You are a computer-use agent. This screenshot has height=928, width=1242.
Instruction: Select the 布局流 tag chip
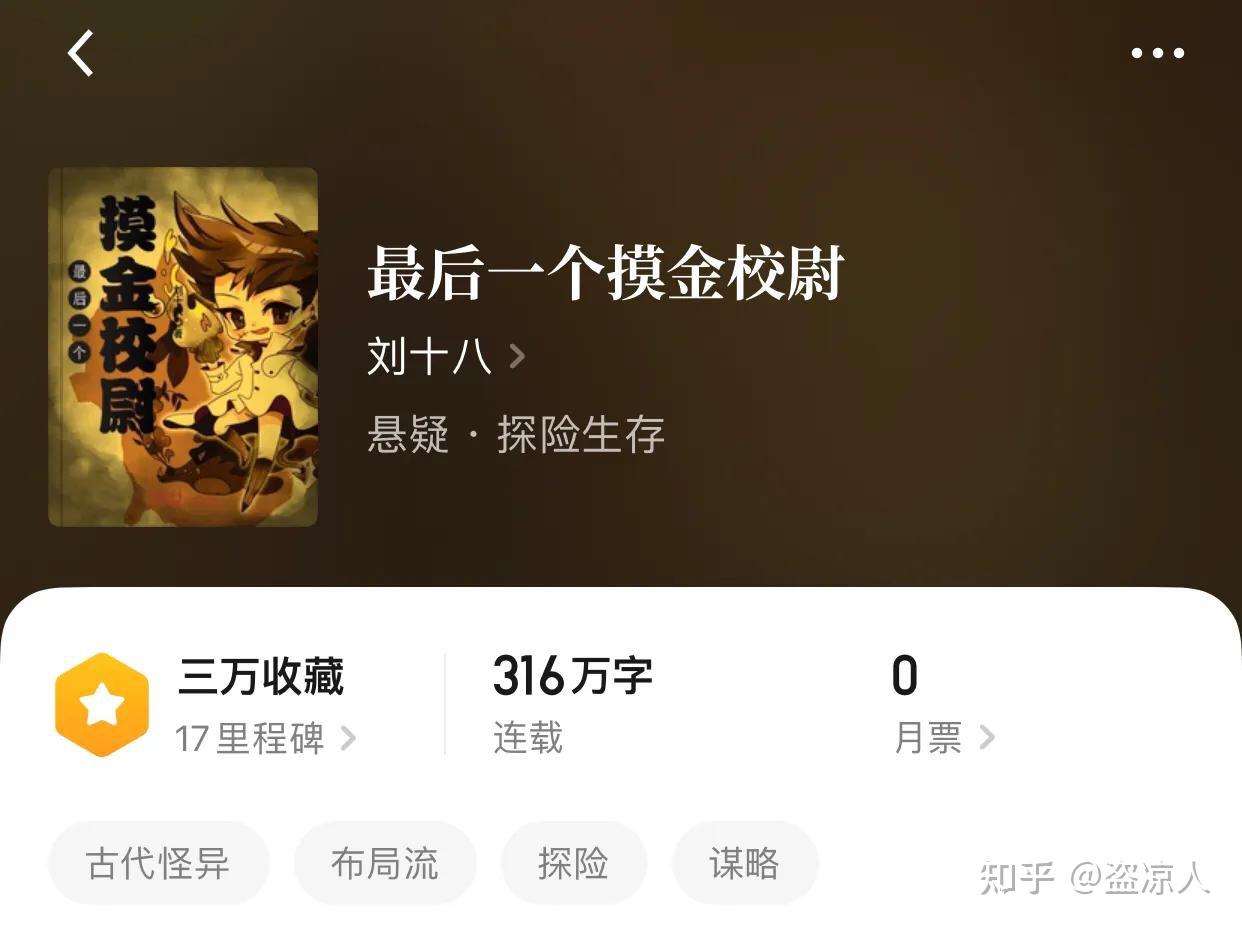pyautogui.click(x=385, y=863)
